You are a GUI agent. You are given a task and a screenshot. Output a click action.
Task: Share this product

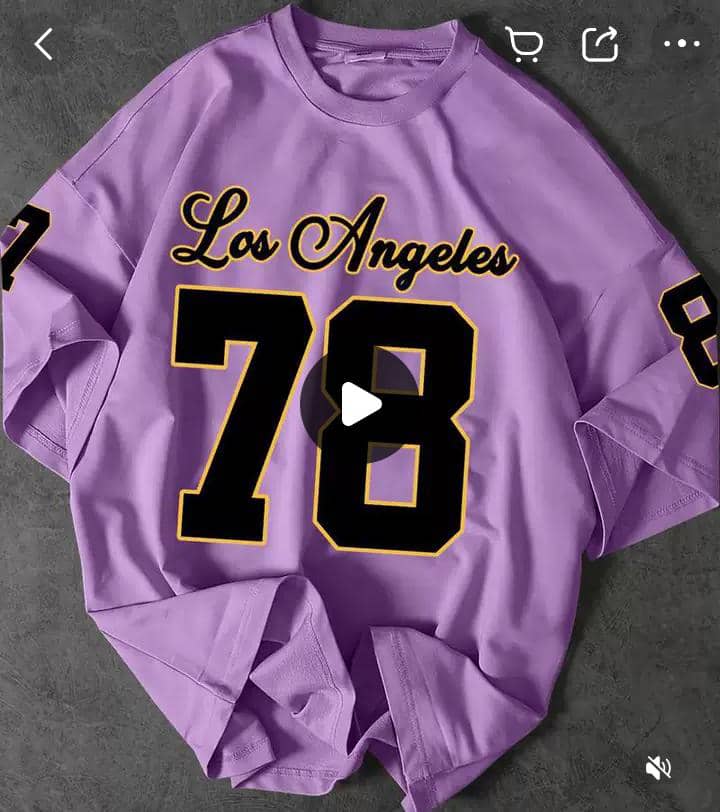[600, 44]
